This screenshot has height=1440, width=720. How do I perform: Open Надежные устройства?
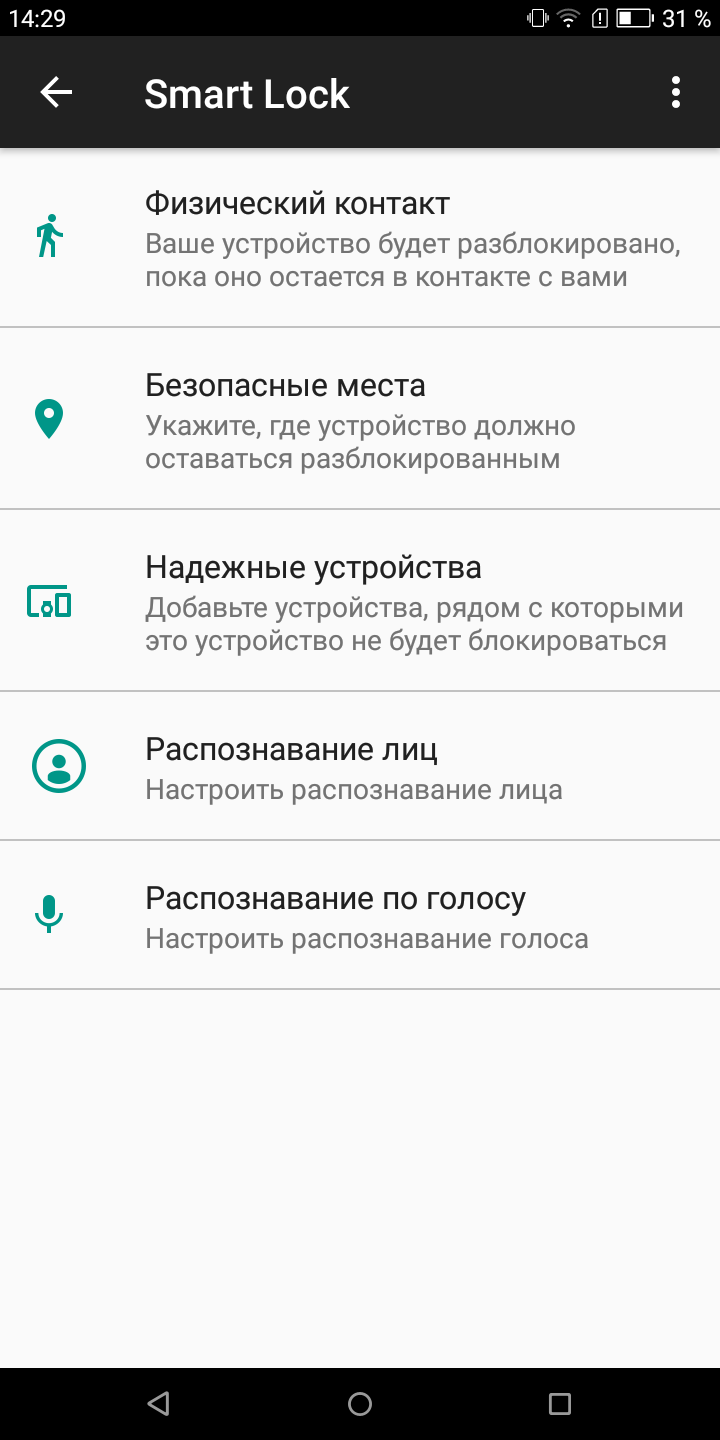360,601
